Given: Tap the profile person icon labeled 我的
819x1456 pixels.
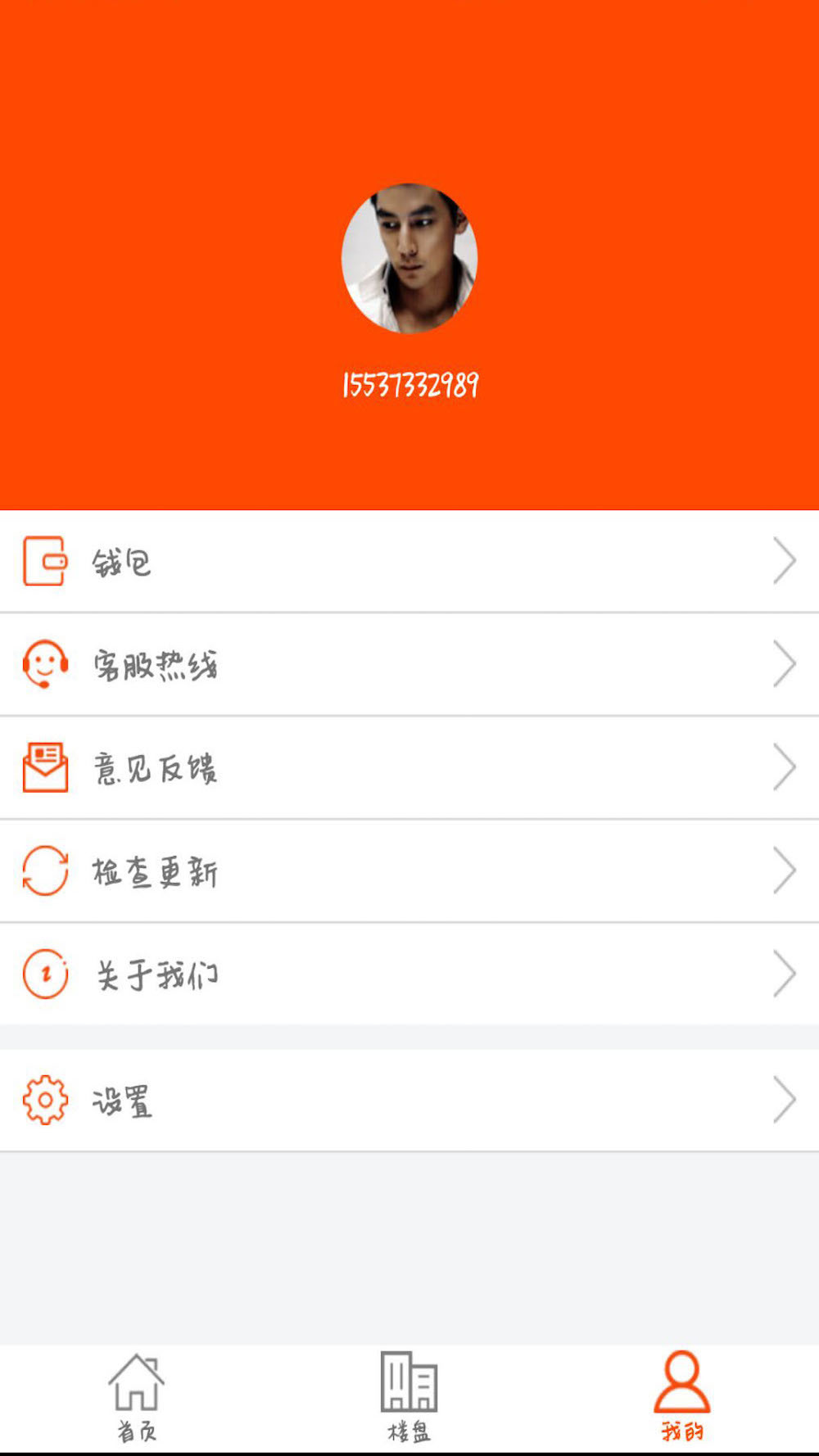Looking at the screenshot, I should 682,1382.
